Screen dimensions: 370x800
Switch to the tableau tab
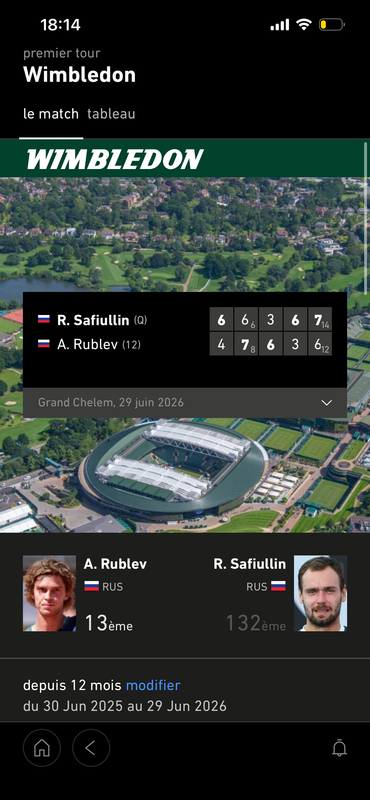point(111,114)
